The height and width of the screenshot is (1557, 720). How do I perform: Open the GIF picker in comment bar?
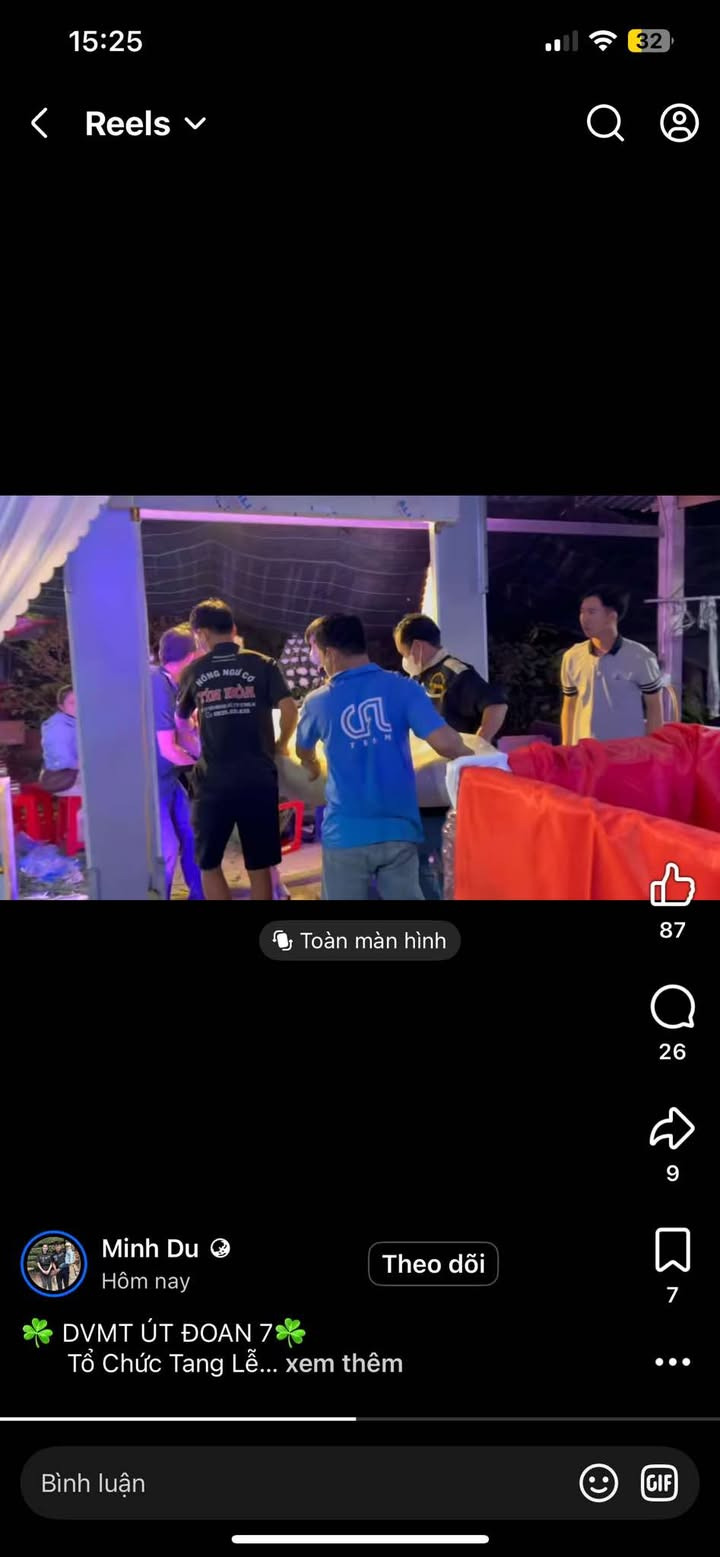point(659,1483)
